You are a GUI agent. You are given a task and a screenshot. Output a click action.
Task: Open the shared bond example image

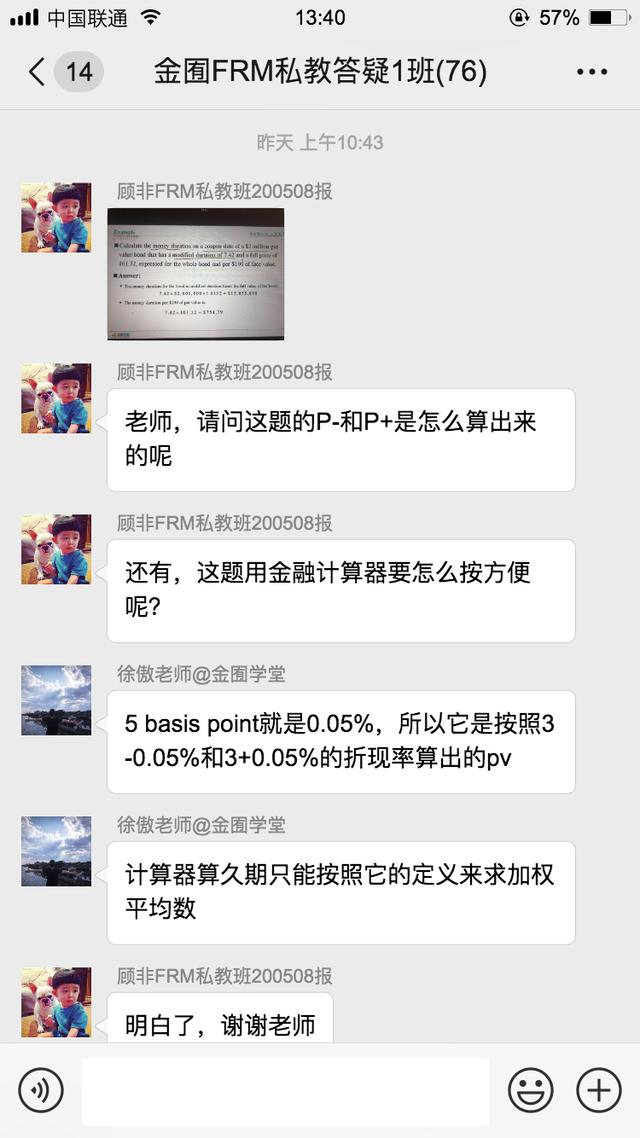[196, 274]
